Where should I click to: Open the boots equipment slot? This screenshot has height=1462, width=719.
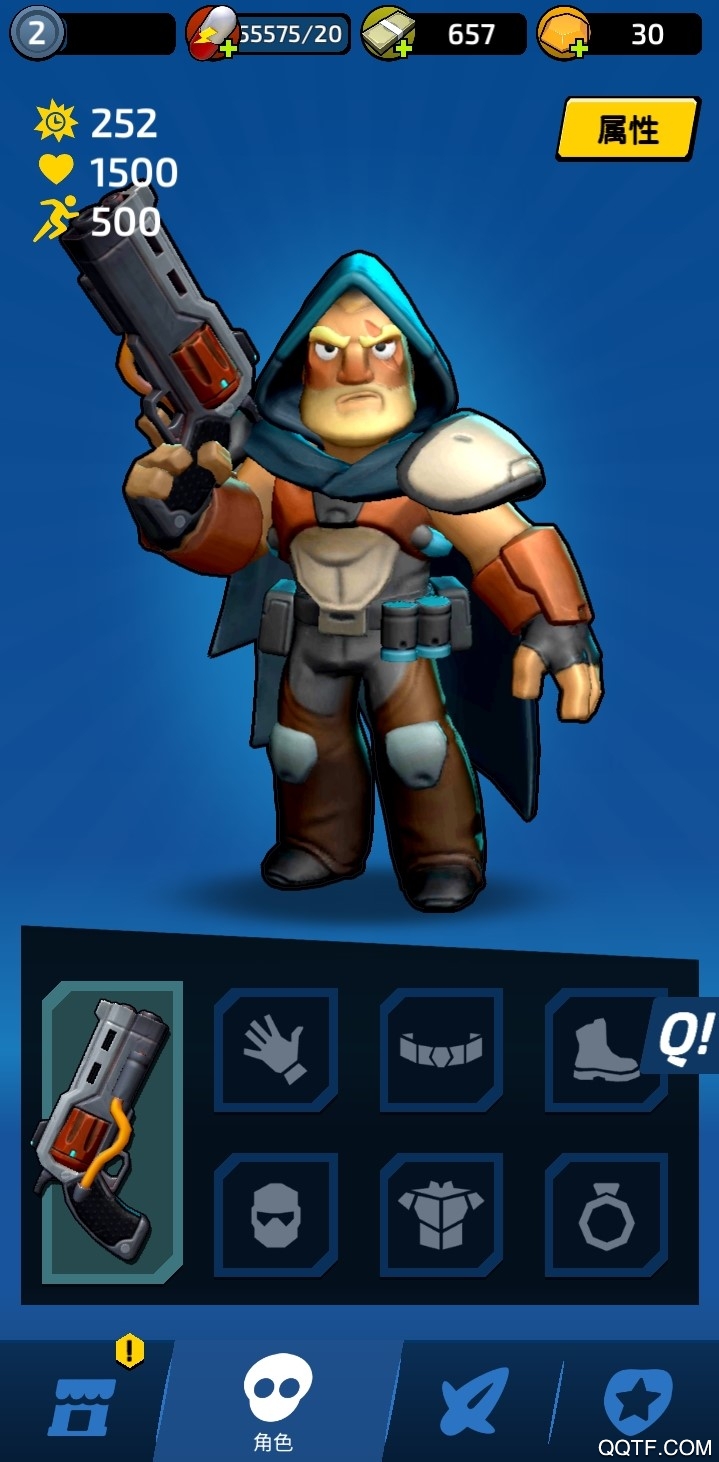coord(606,1050)
